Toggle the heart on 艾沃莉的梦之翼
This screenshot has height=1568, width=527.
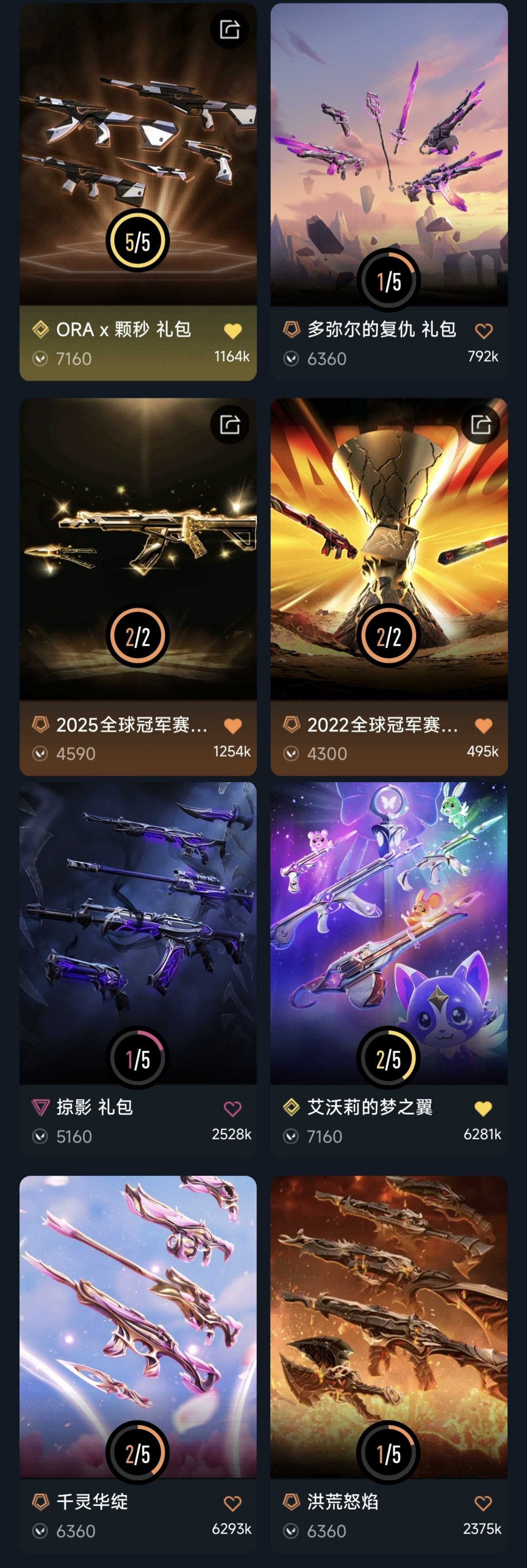(483, 1109)
